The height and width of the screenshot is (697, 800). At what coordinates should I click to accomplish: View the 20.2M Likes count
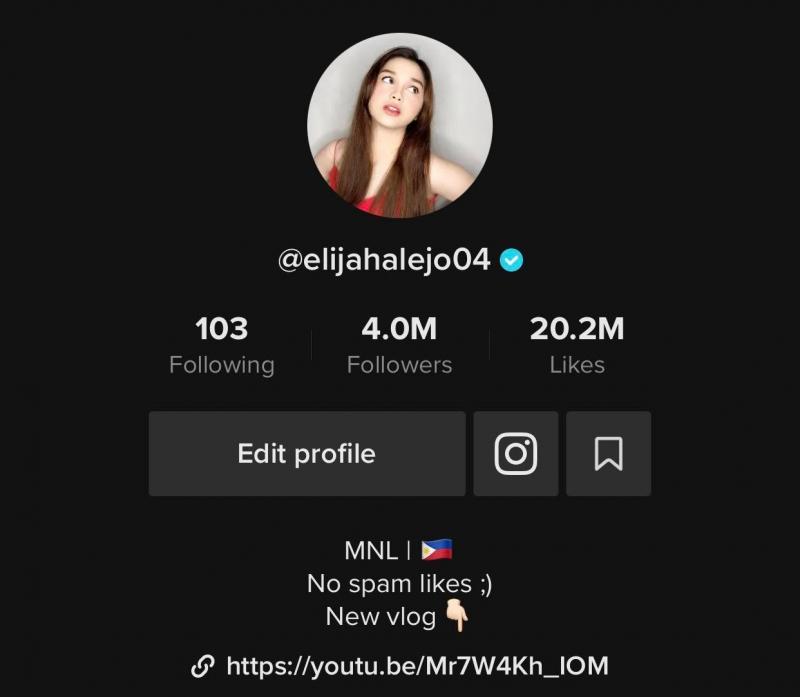pyautogui.click(x=577, y=345)
